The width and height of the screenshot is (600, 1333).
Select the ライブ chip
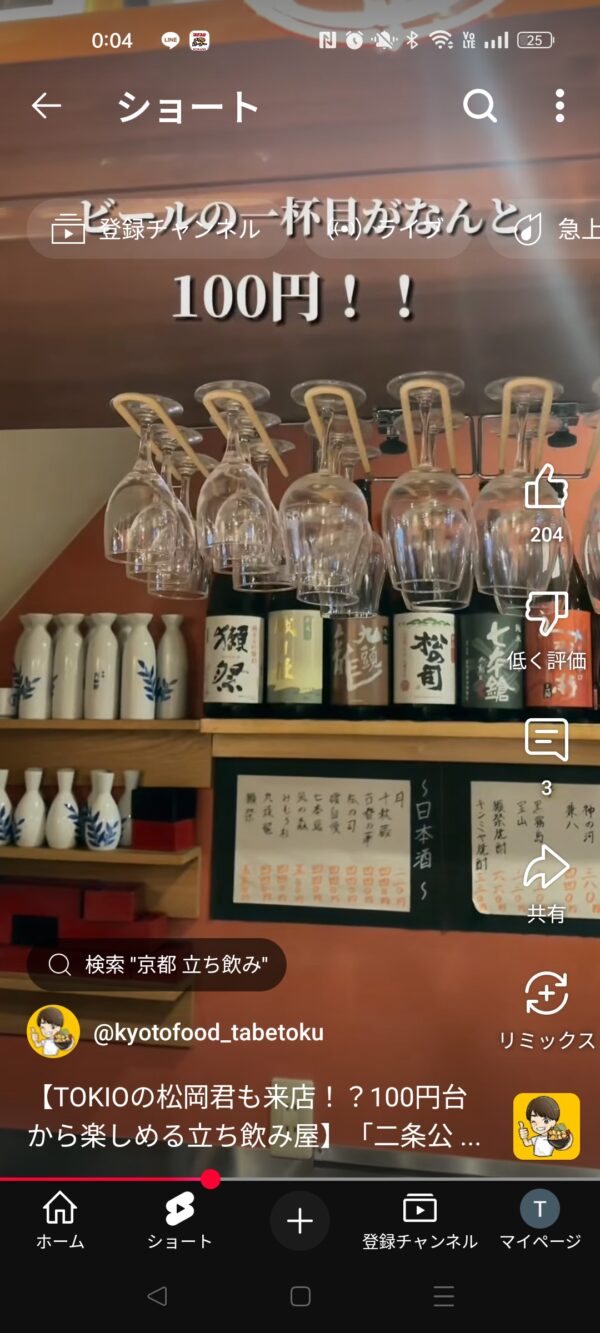(386, 230)
